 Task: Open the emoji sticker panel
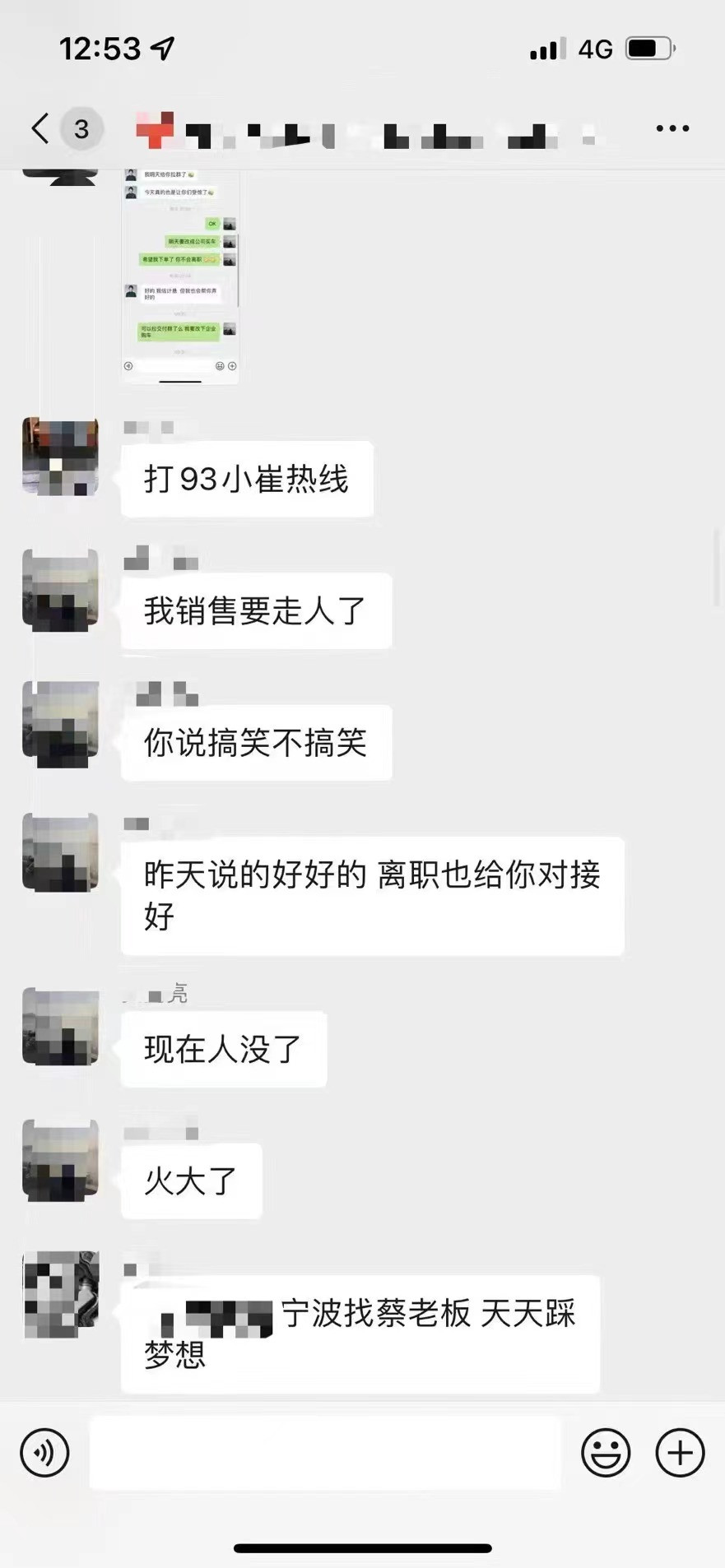[606, 1454]
